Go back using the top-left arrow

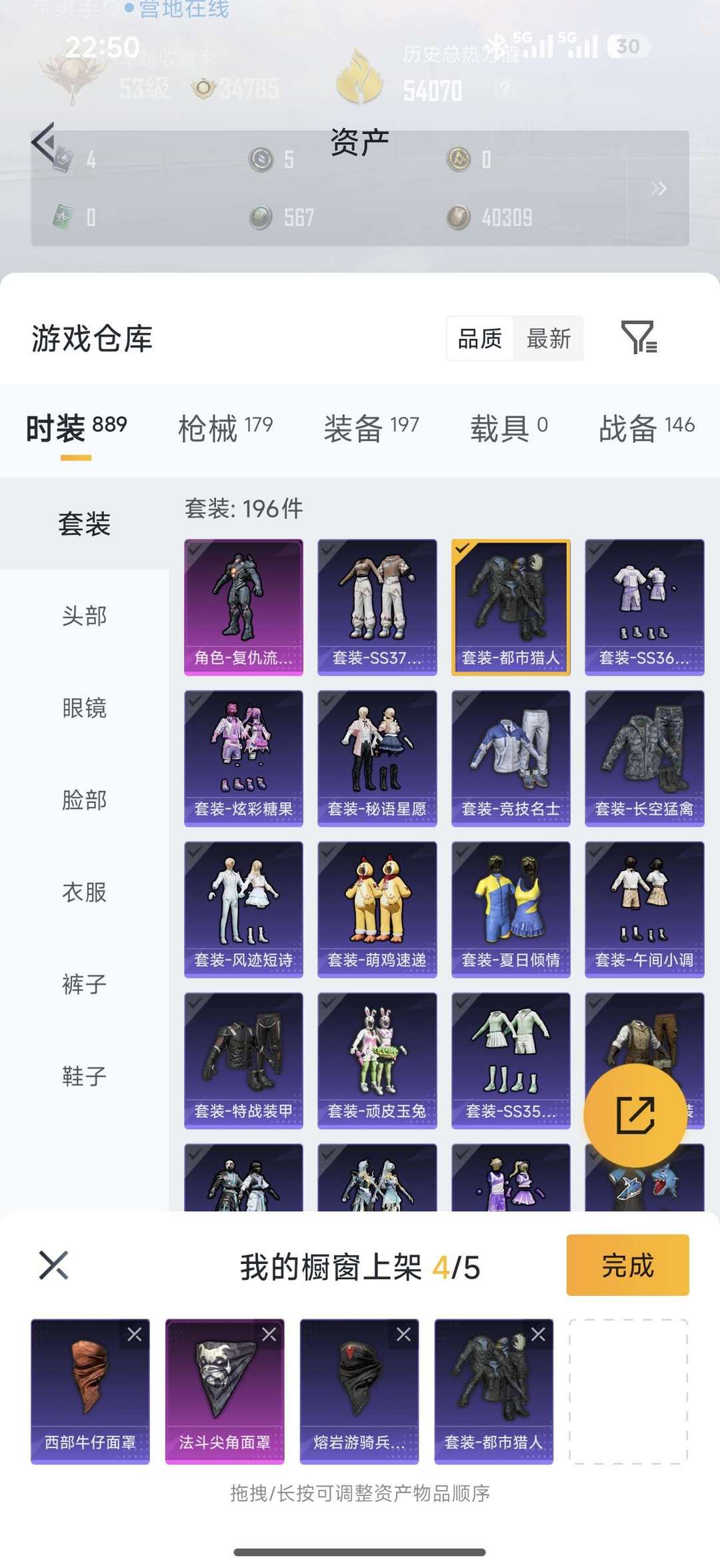click(44, 141)
